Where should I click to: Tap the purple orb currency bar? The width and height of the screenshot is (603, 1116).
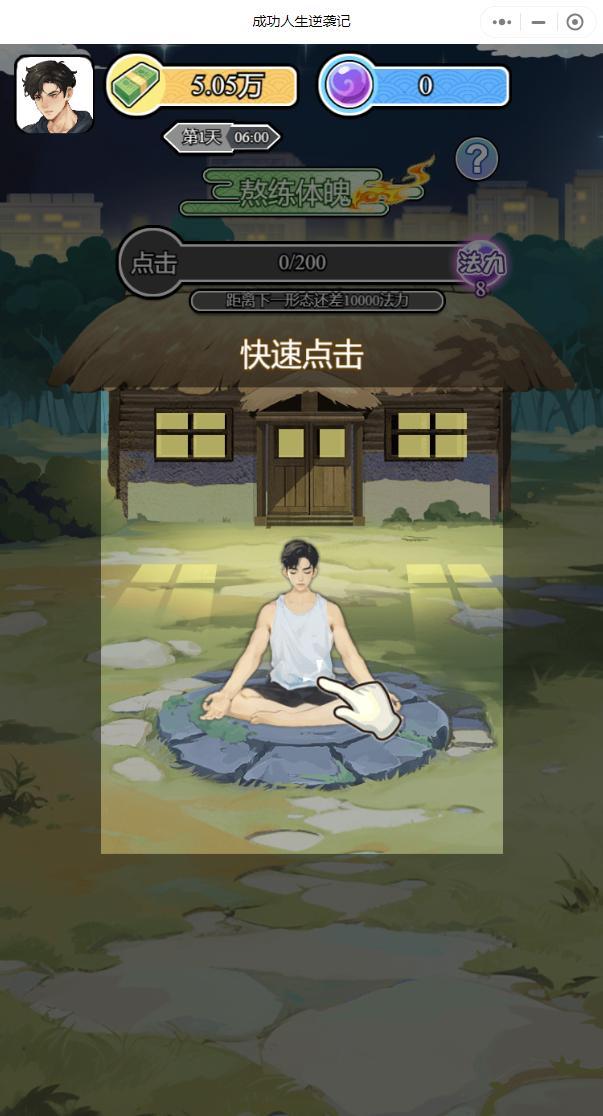click(x=414, y=85)
